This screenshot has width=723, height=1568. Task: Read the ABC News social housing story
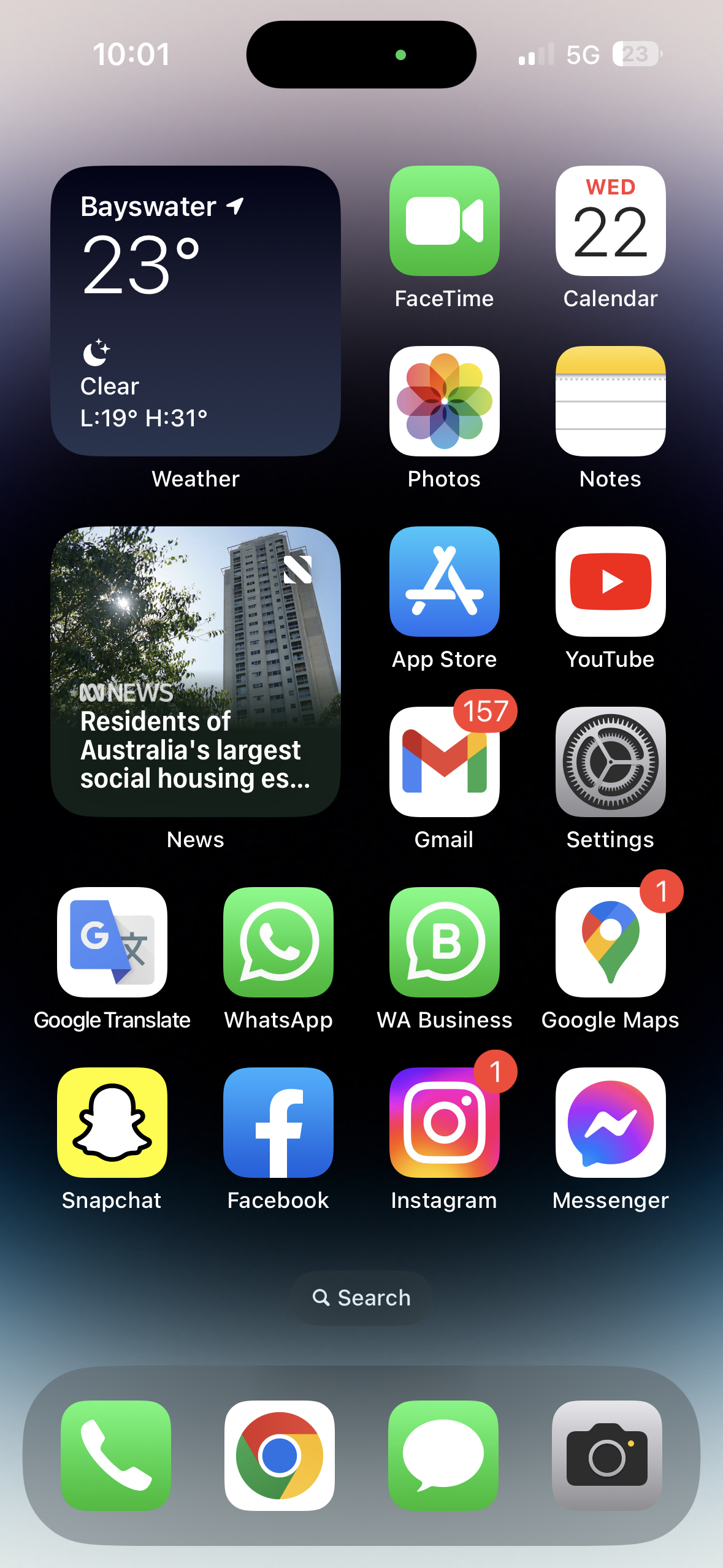point(196,671)
